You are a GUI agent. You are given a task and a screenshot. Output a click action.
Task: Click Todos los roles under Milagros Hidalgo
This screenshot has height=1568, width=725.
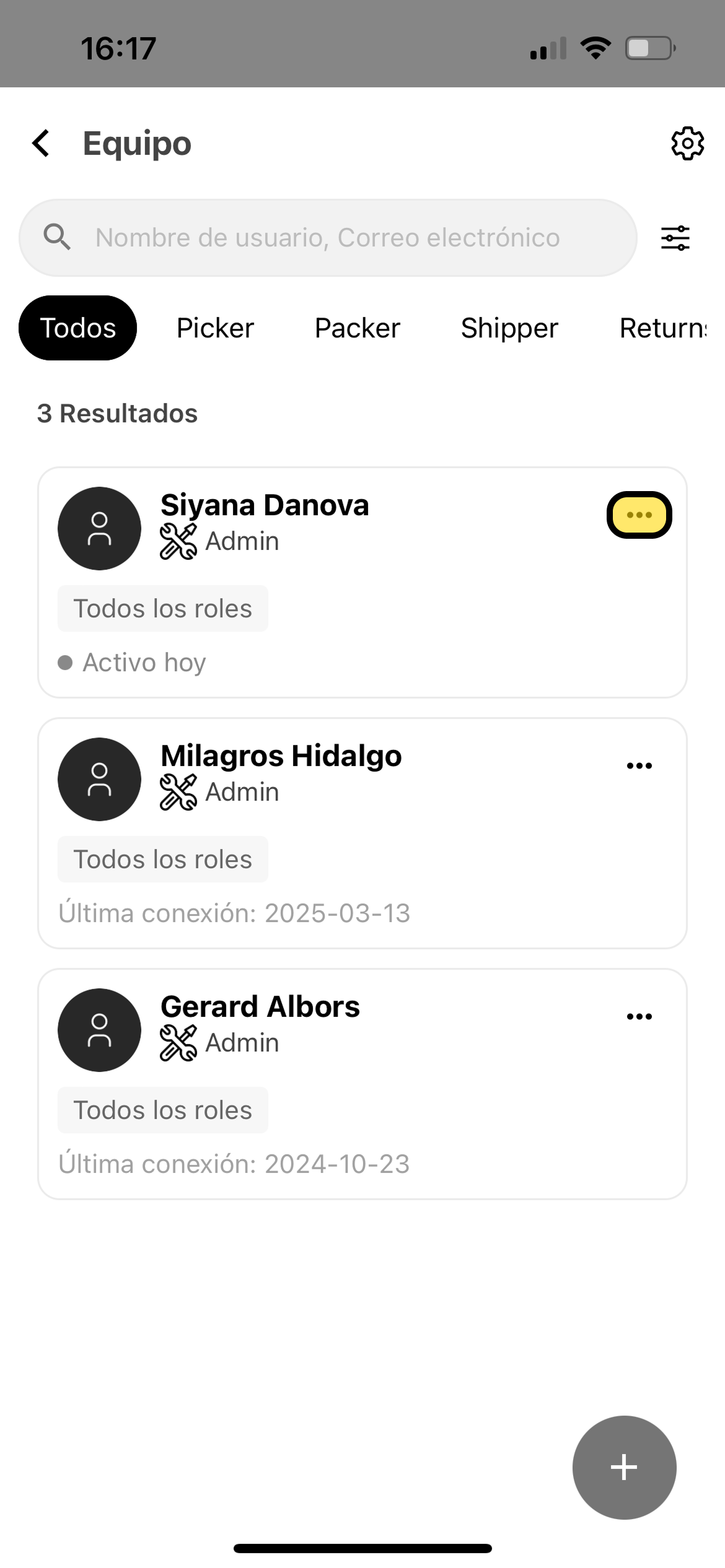162,859
